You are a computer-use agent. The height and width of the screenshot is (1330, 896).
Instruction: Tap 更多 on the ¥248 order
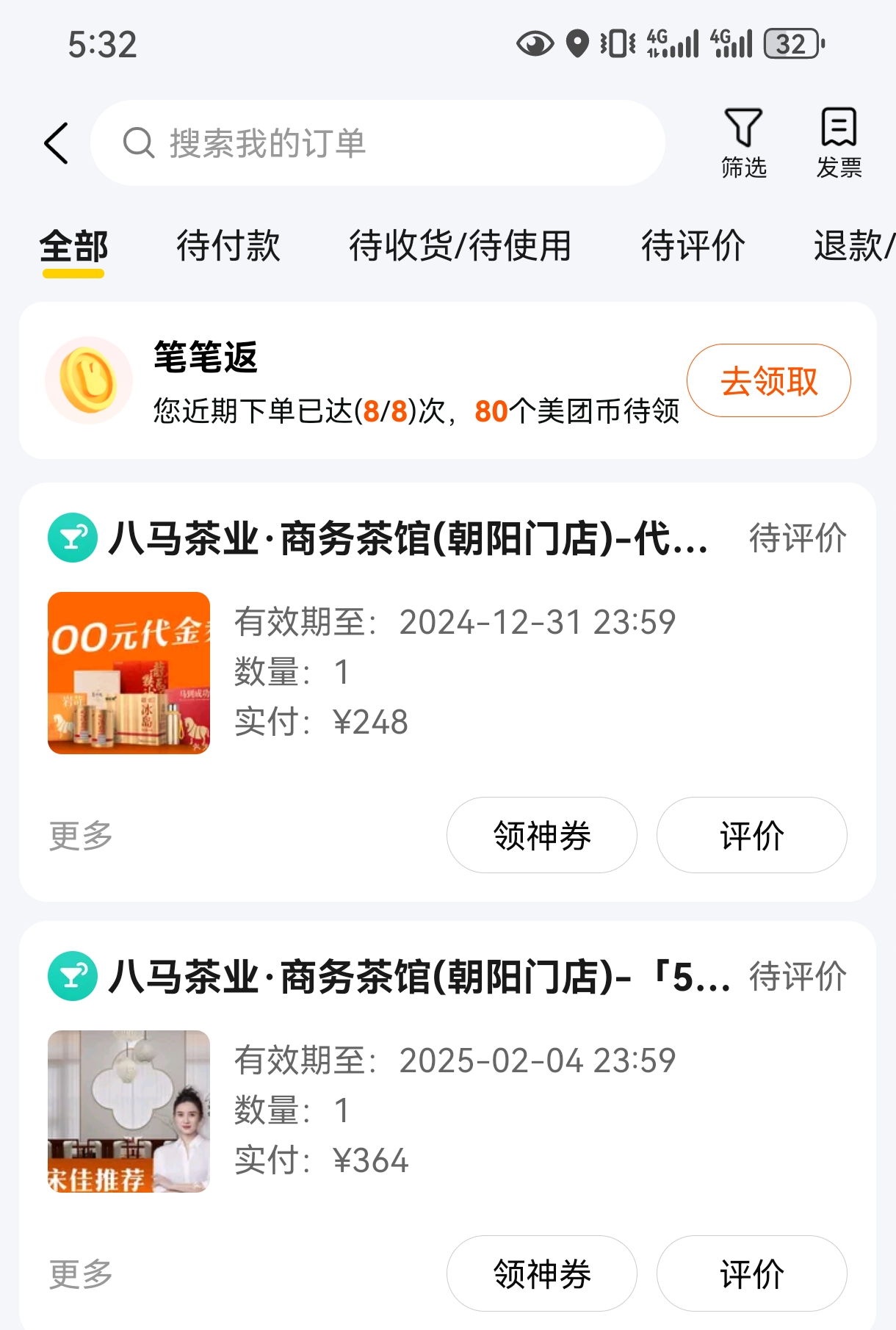point(81,836)
